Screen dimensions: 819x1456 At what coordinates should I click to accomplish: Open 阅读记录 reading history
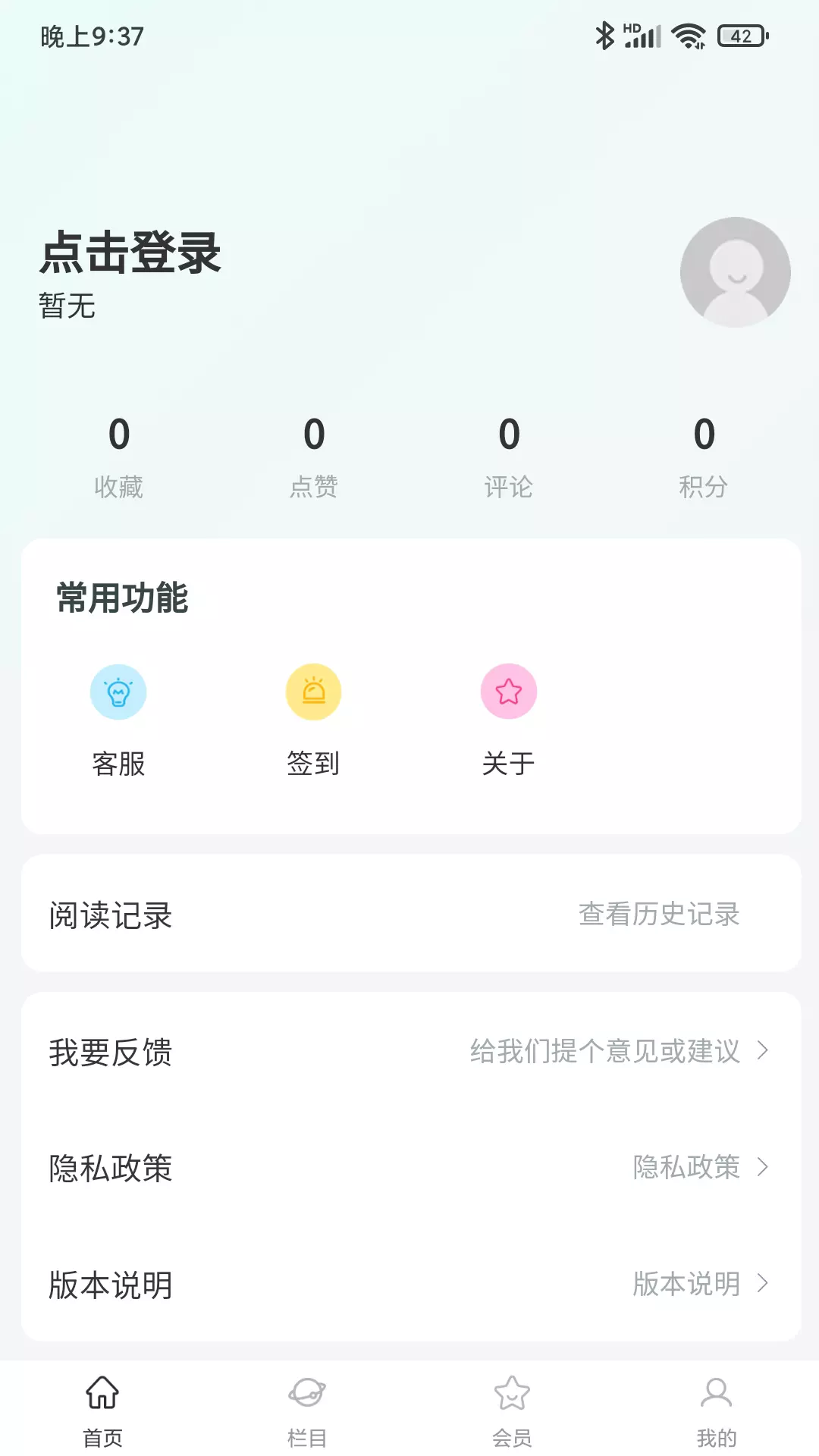coord(411,914)
